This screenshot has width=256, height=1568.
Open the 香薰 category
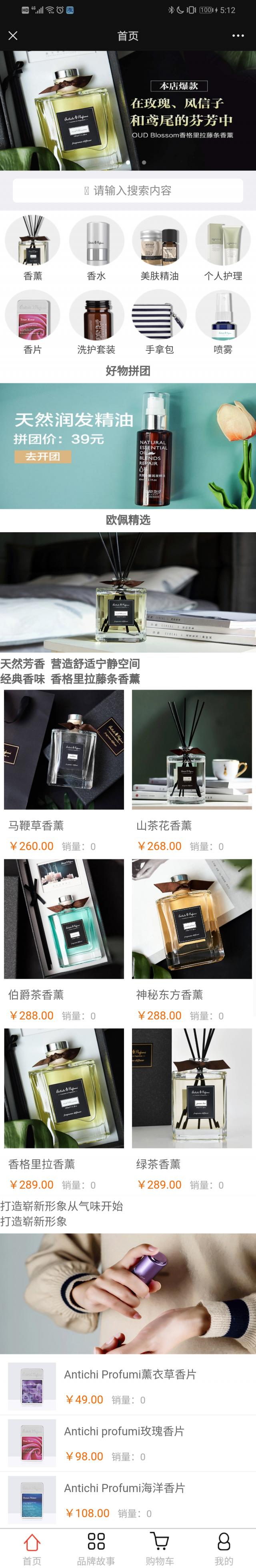pos(32,248)
